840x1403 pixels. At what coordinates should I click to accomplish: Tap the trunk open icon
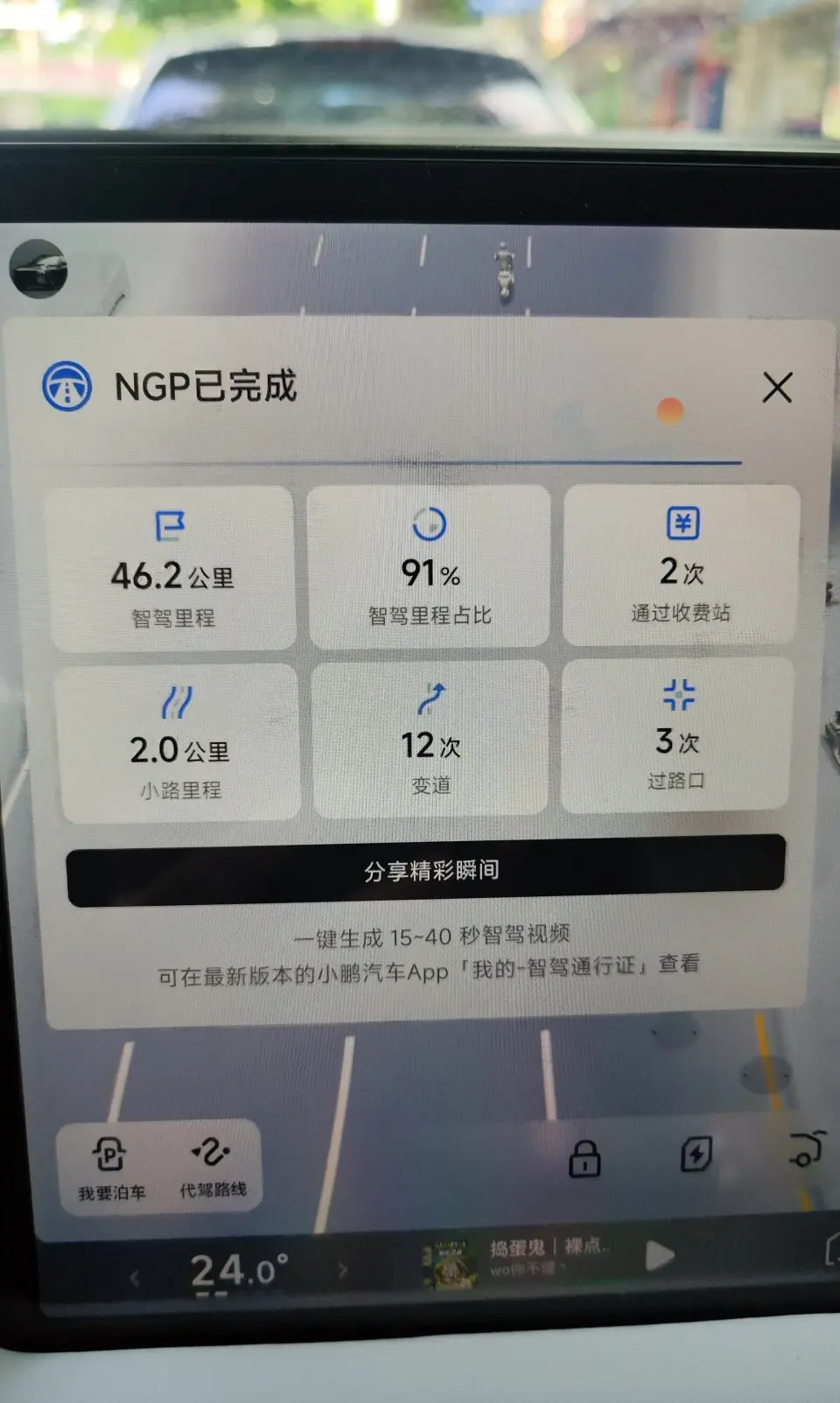tap(807, 1148)
